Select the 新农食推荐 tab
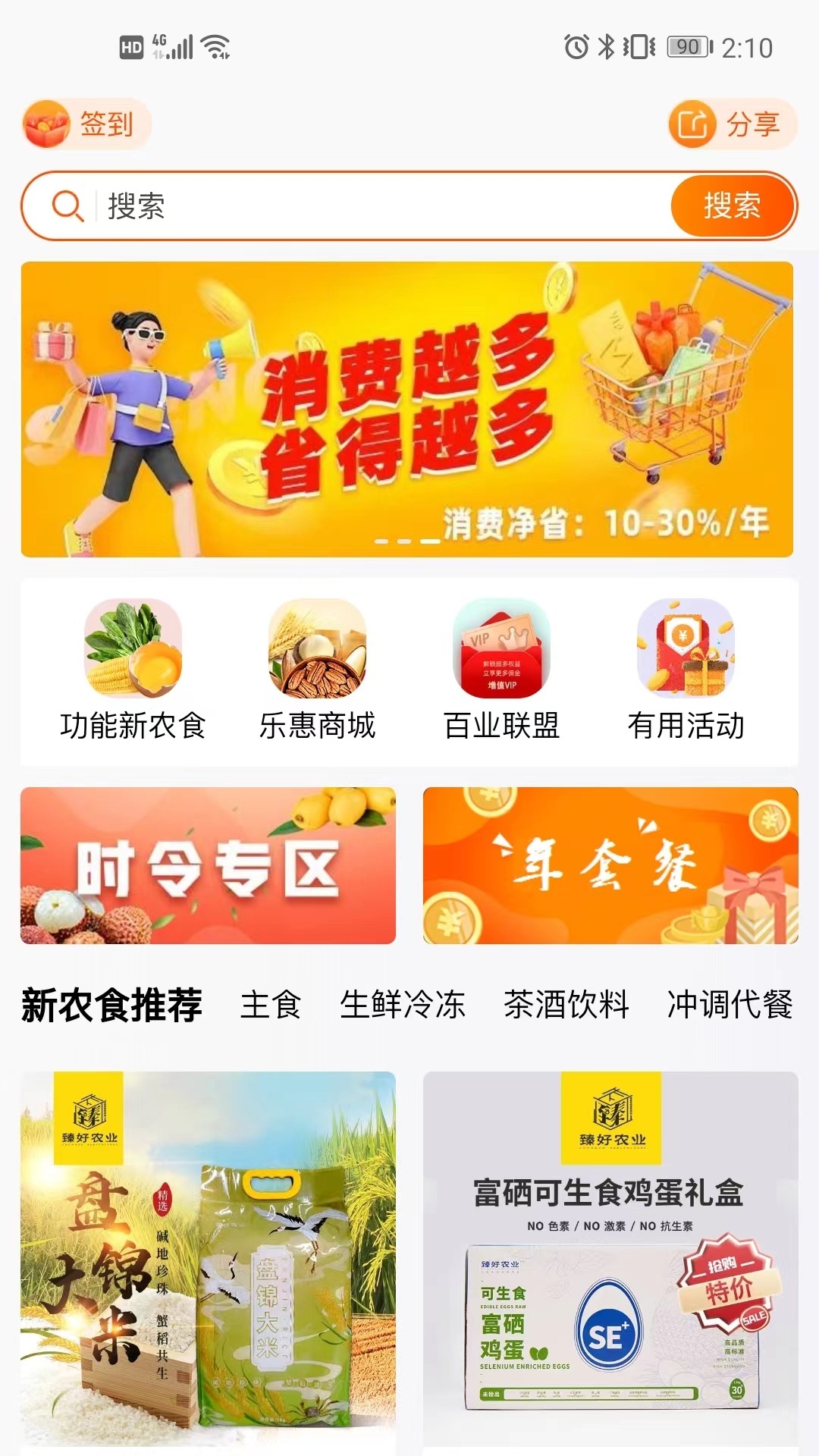Viewport: 819px width, 1456px height. point(112,1005)
